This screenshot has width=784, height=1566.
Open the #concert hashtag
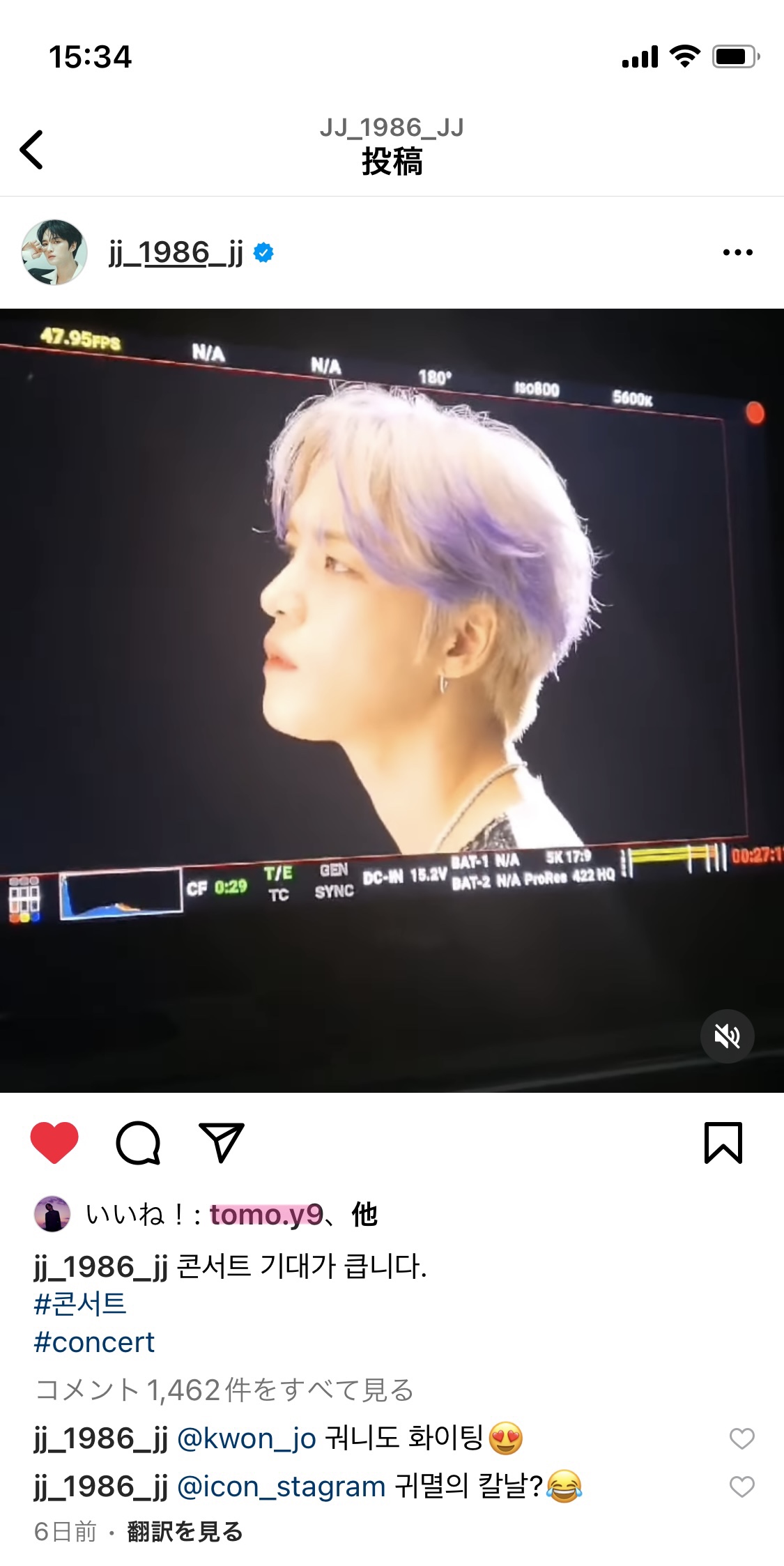(94, 1342)
